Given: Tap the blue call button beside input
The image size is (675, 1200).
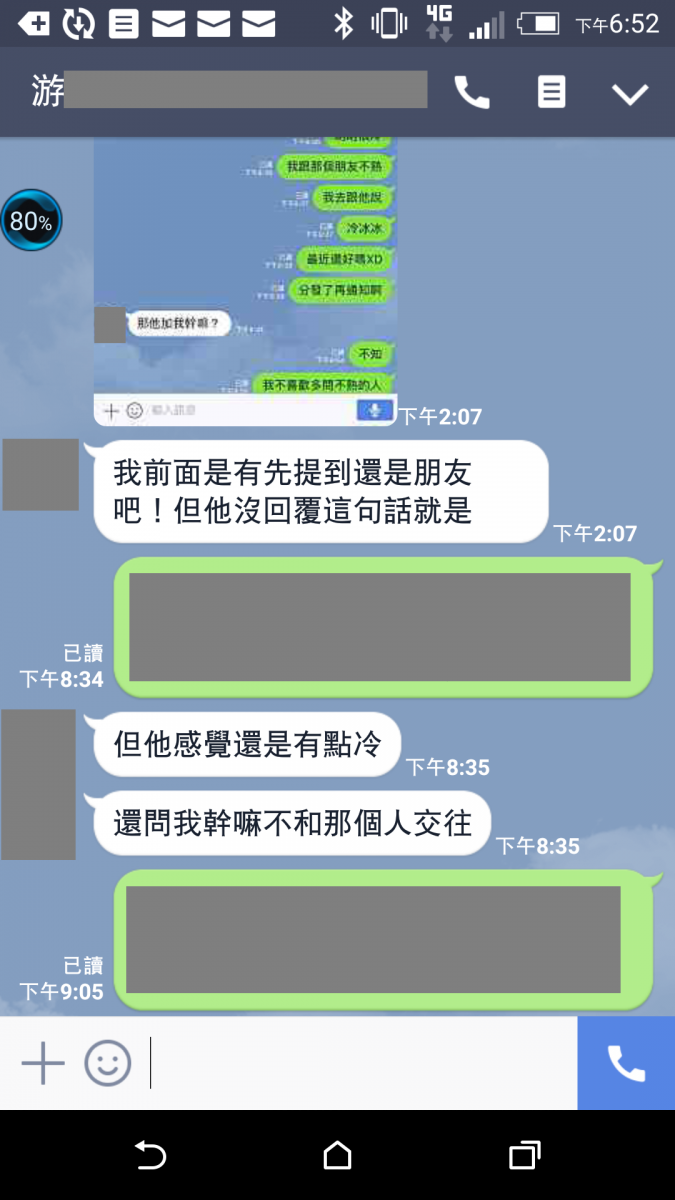Looking at the screenshot, I should [x=626, y=1063].
